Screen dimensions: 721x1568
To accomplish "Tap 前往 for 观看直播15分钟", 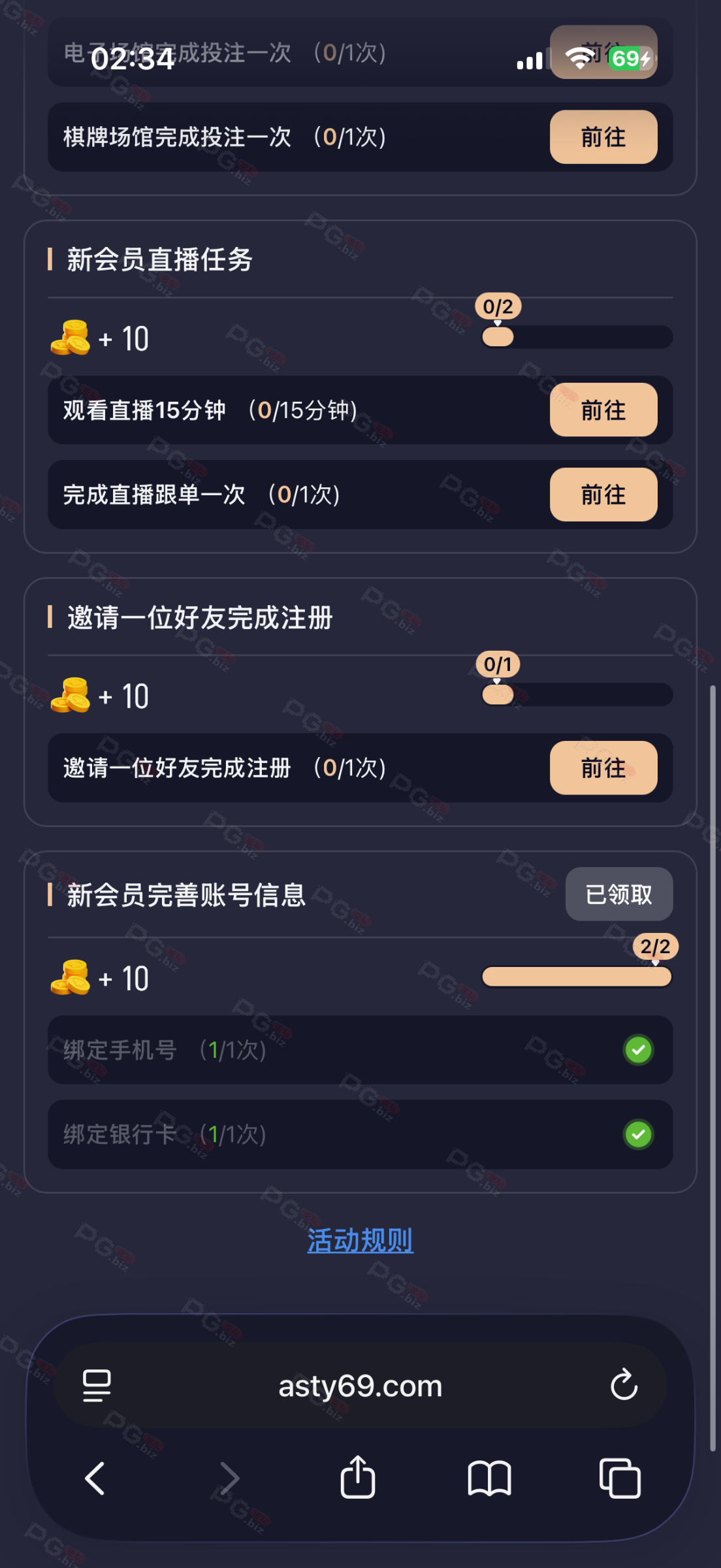I will tap(603, 410).
